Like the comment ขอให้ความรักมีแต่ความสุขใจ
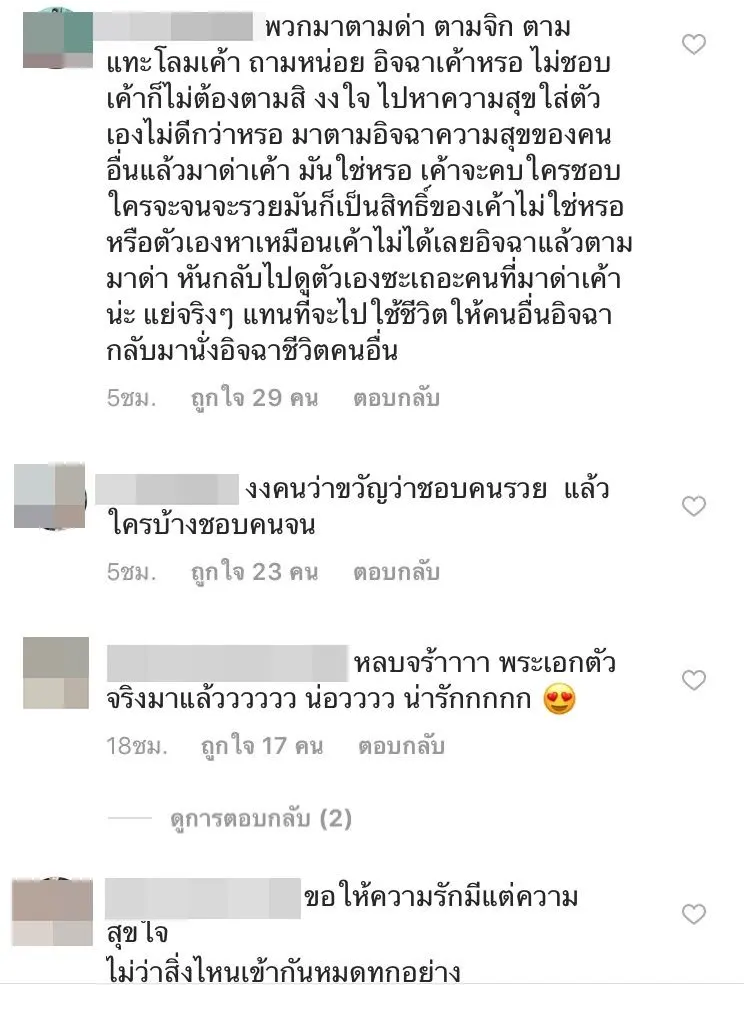This screenshot has height=1010, width=744. tap(693, 914)
